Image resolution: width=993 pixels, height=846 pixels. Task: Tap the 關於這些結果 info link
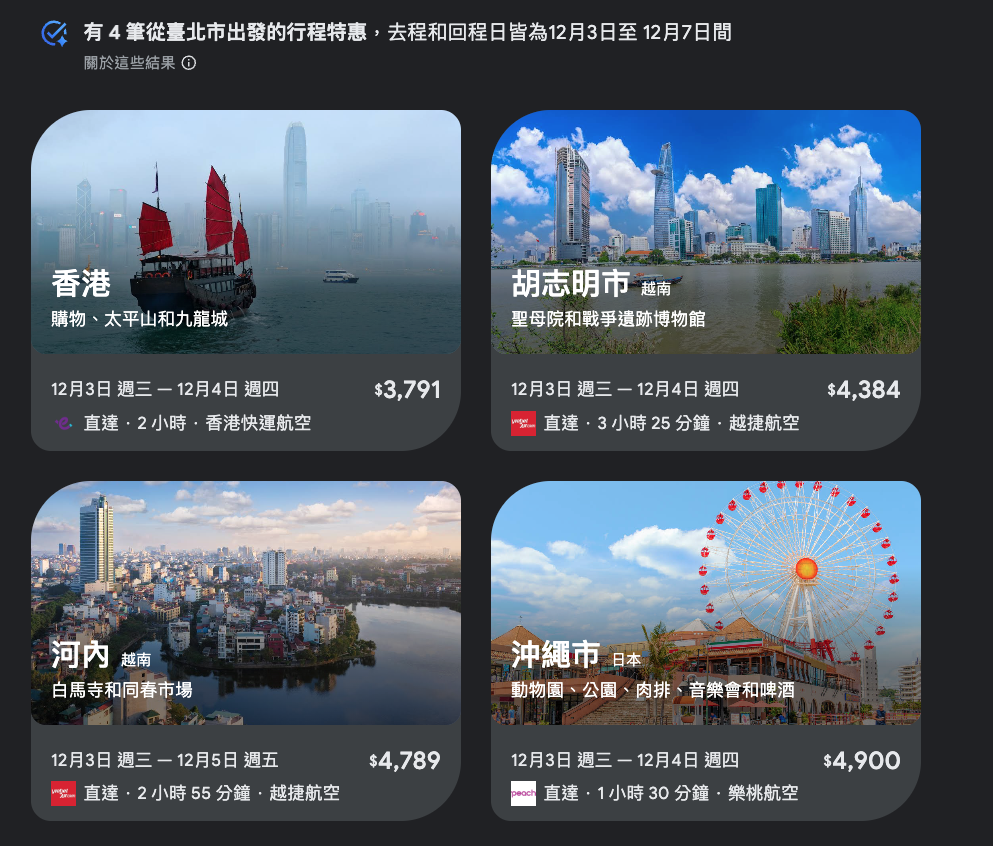coord(140,63)
